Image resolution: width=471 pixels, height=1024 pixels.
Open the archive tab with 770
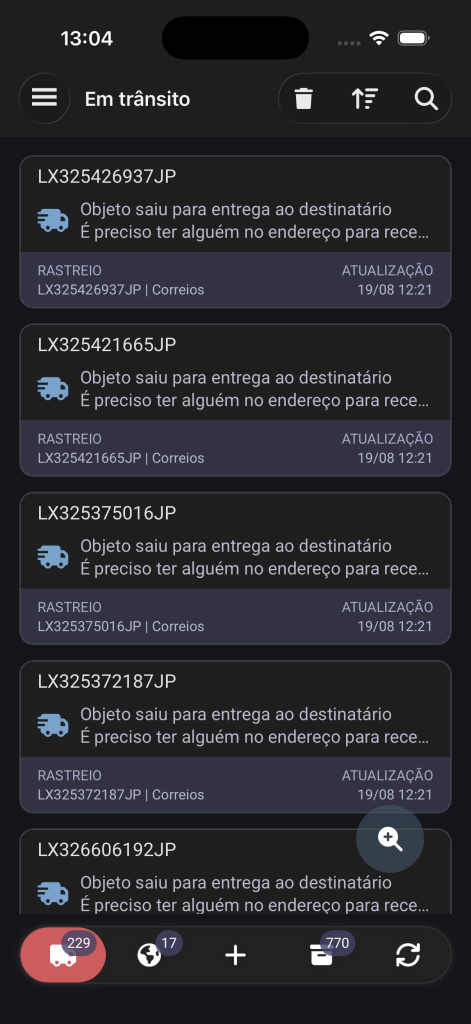pyautogui.click(x=321, y=956)
